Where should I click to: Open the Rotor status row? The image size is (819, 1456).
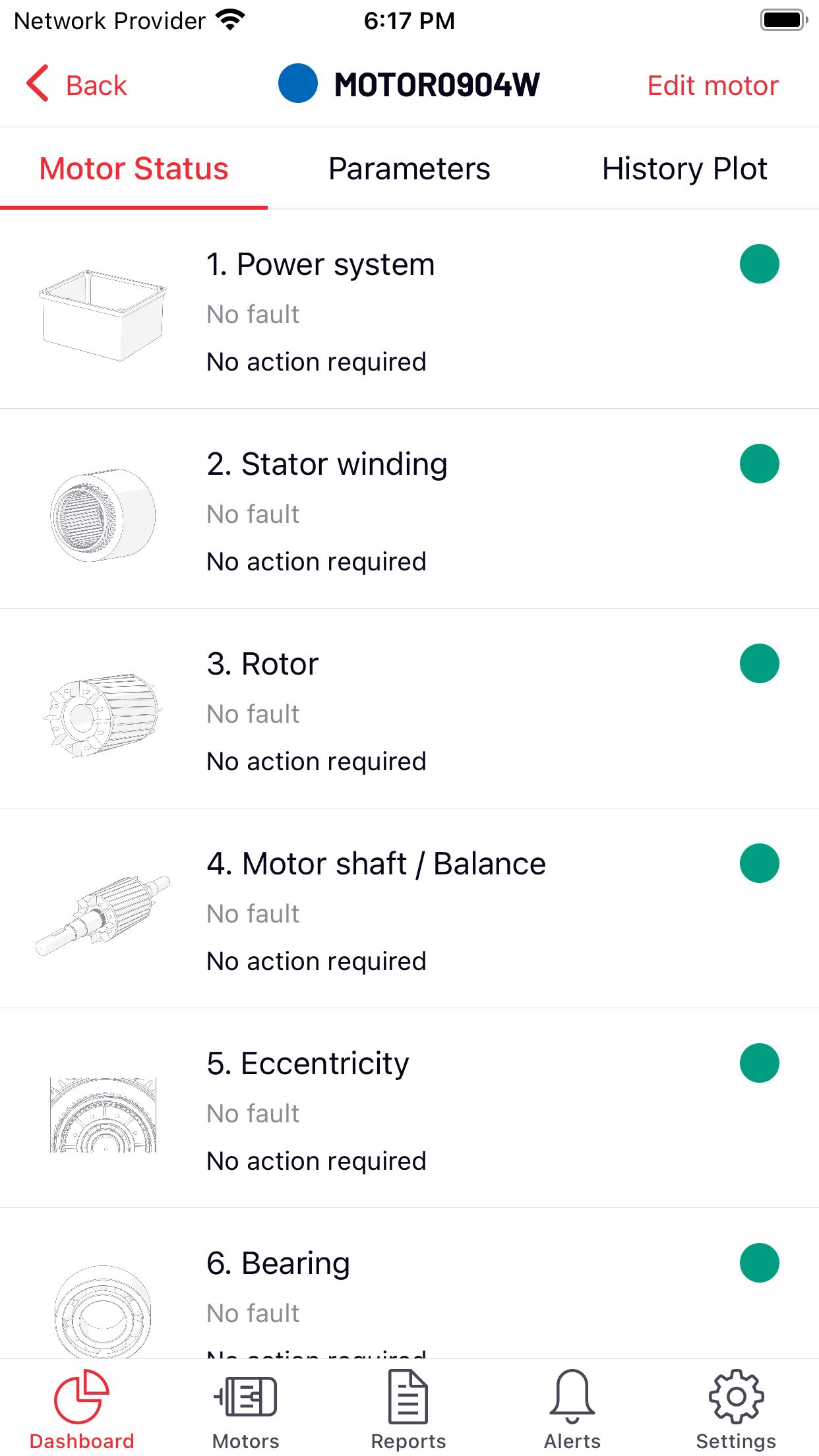click(x=409, y=709)
